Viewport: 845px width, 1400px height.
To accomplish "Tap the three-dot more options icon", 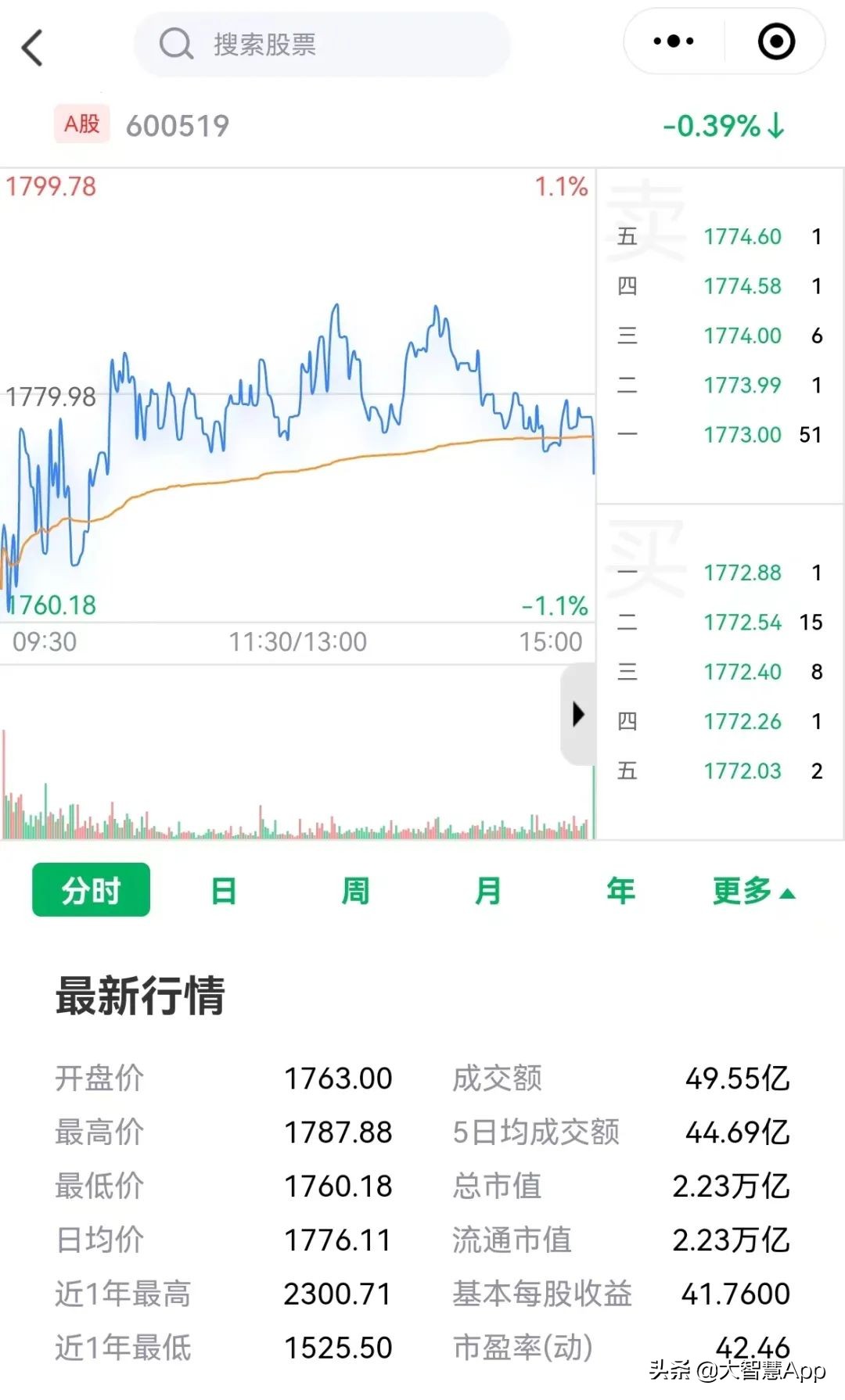I will [673, 41].
